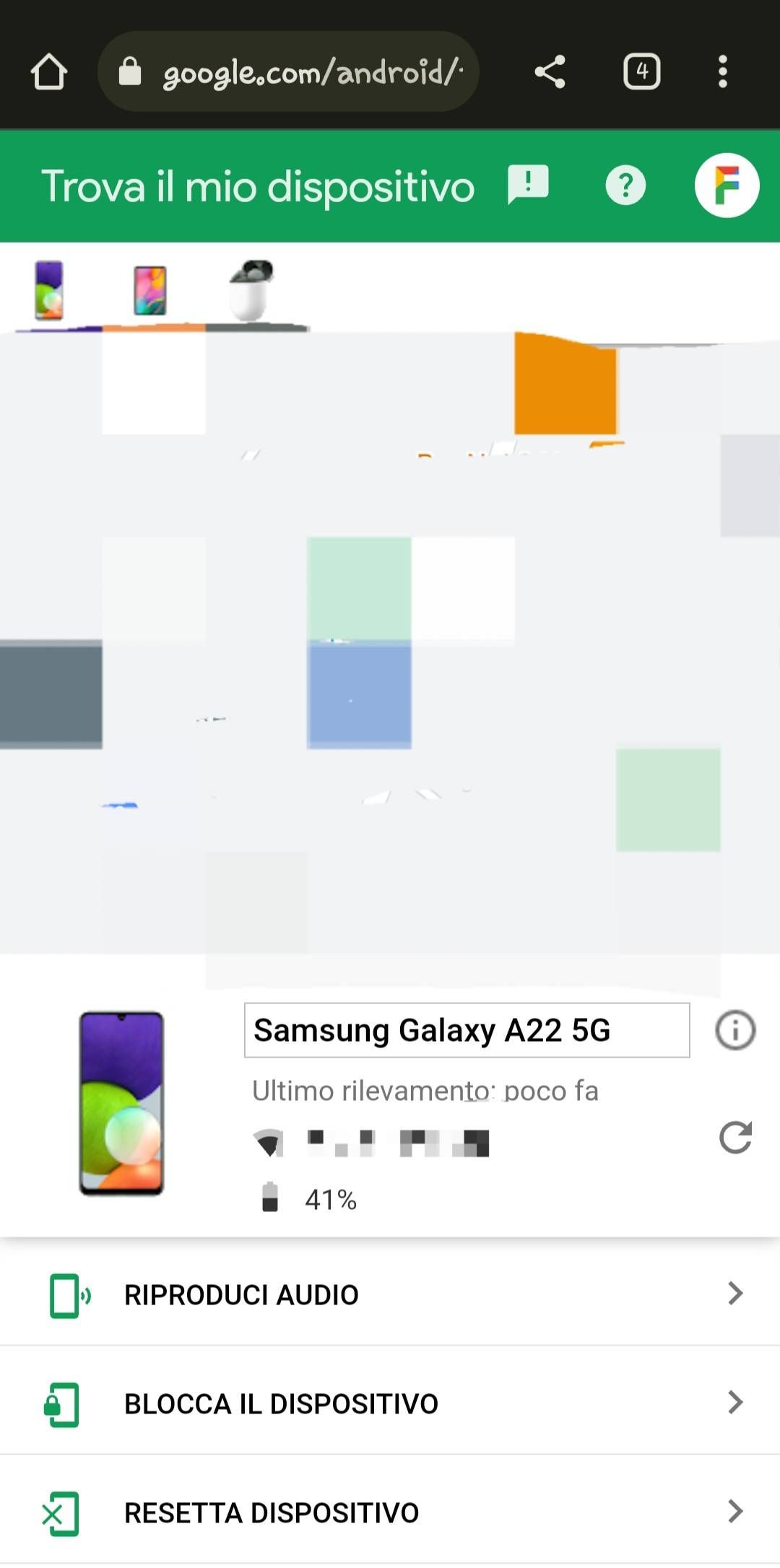Open the tab switcher showing 4 tabs
Viewport: 780px width, 1568px height.
tap(641, 72)
